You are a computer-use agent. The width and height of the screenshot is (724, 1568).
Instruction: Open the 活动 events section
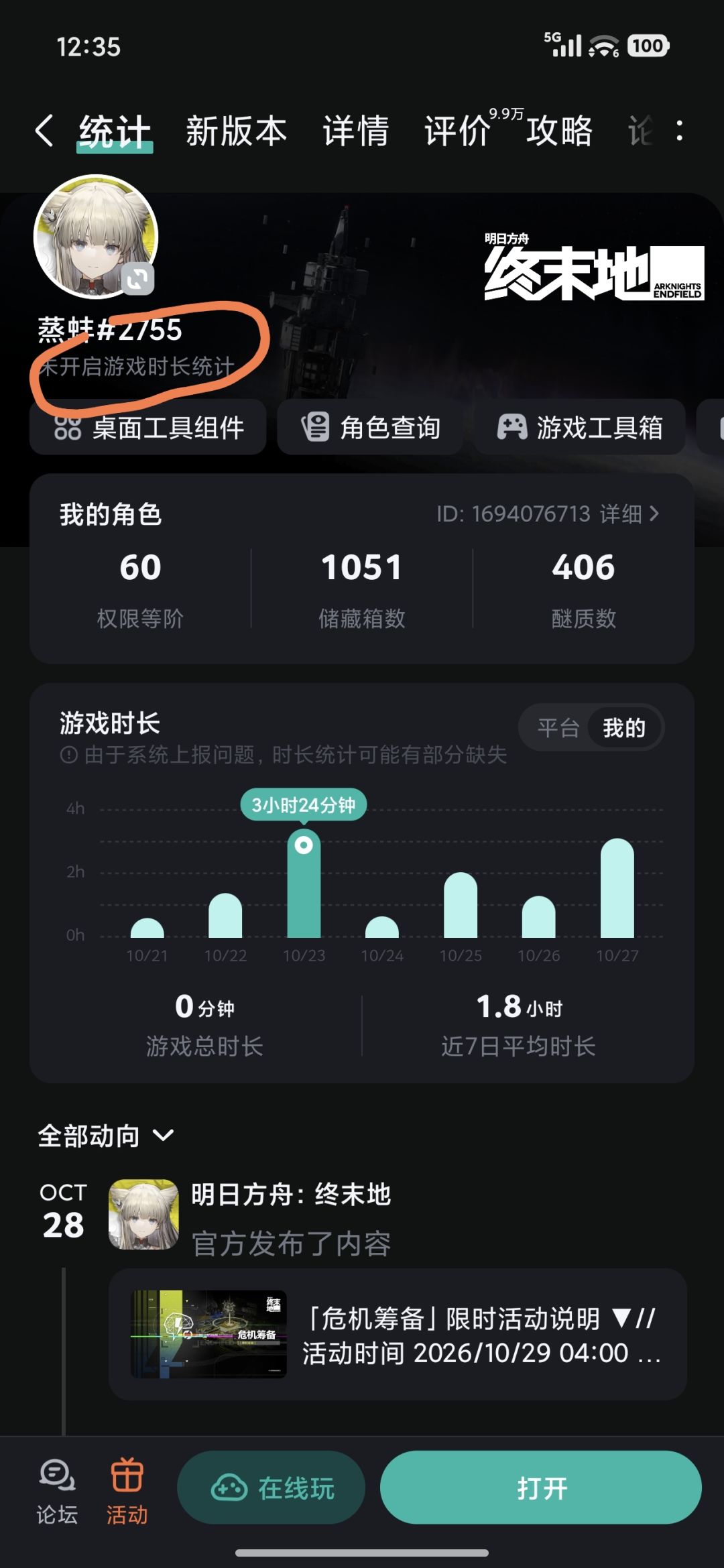(x=127, y=1492)
